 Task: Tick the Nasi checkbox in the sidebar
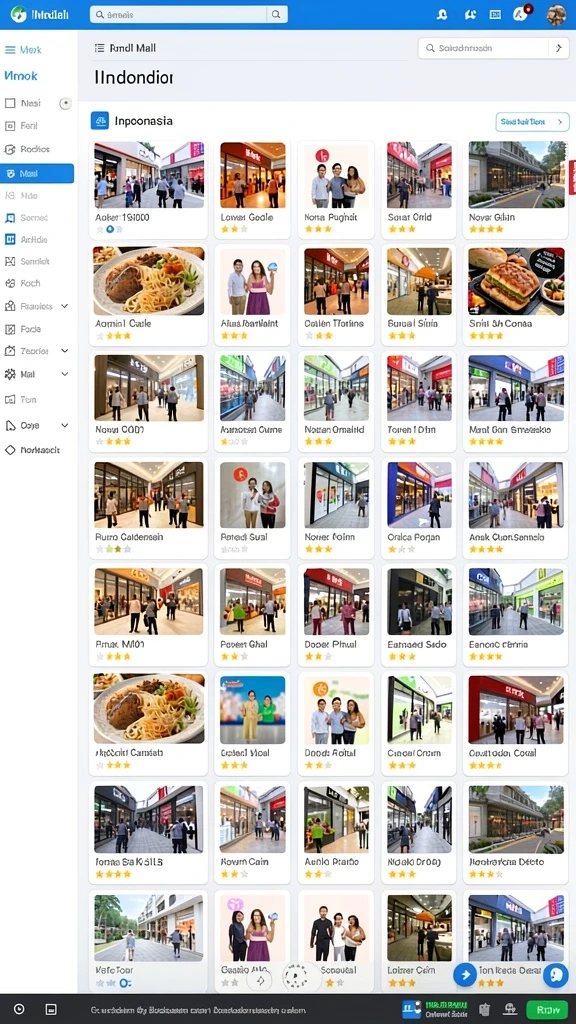click(10, 103)
